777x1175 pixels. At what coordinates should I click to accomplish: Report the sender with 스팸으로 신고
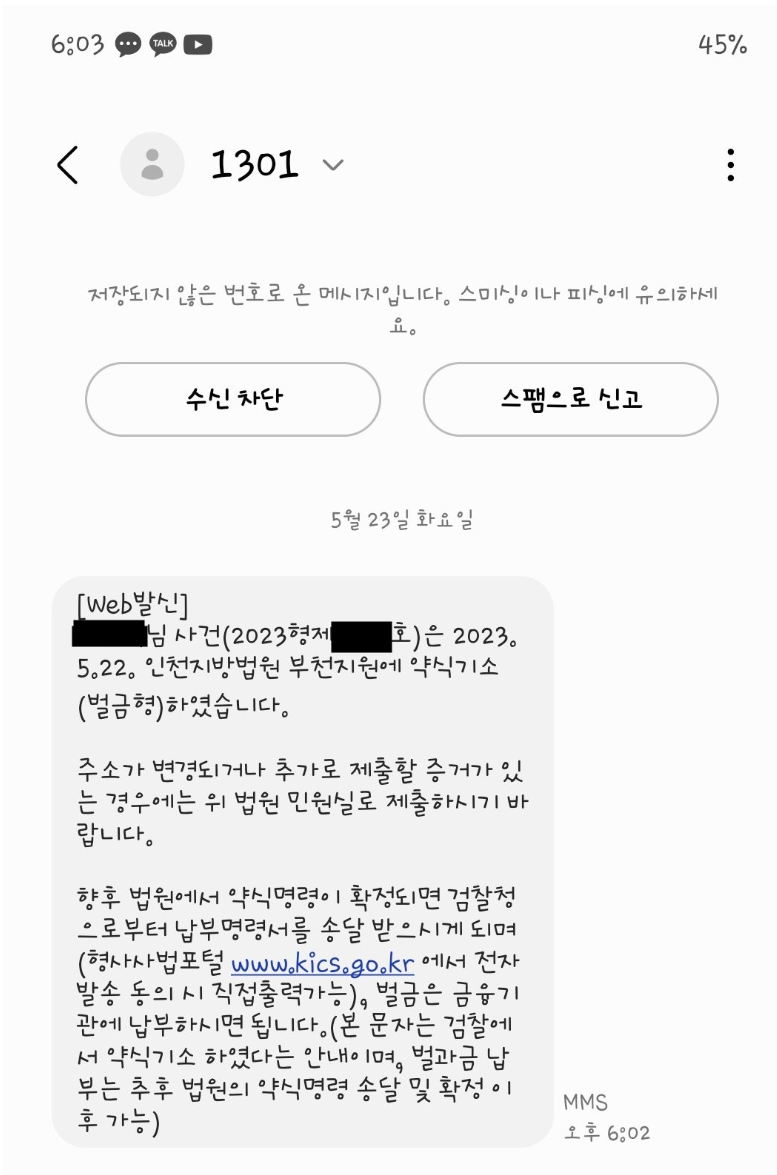pyautogui.click(x=570, y=399)
